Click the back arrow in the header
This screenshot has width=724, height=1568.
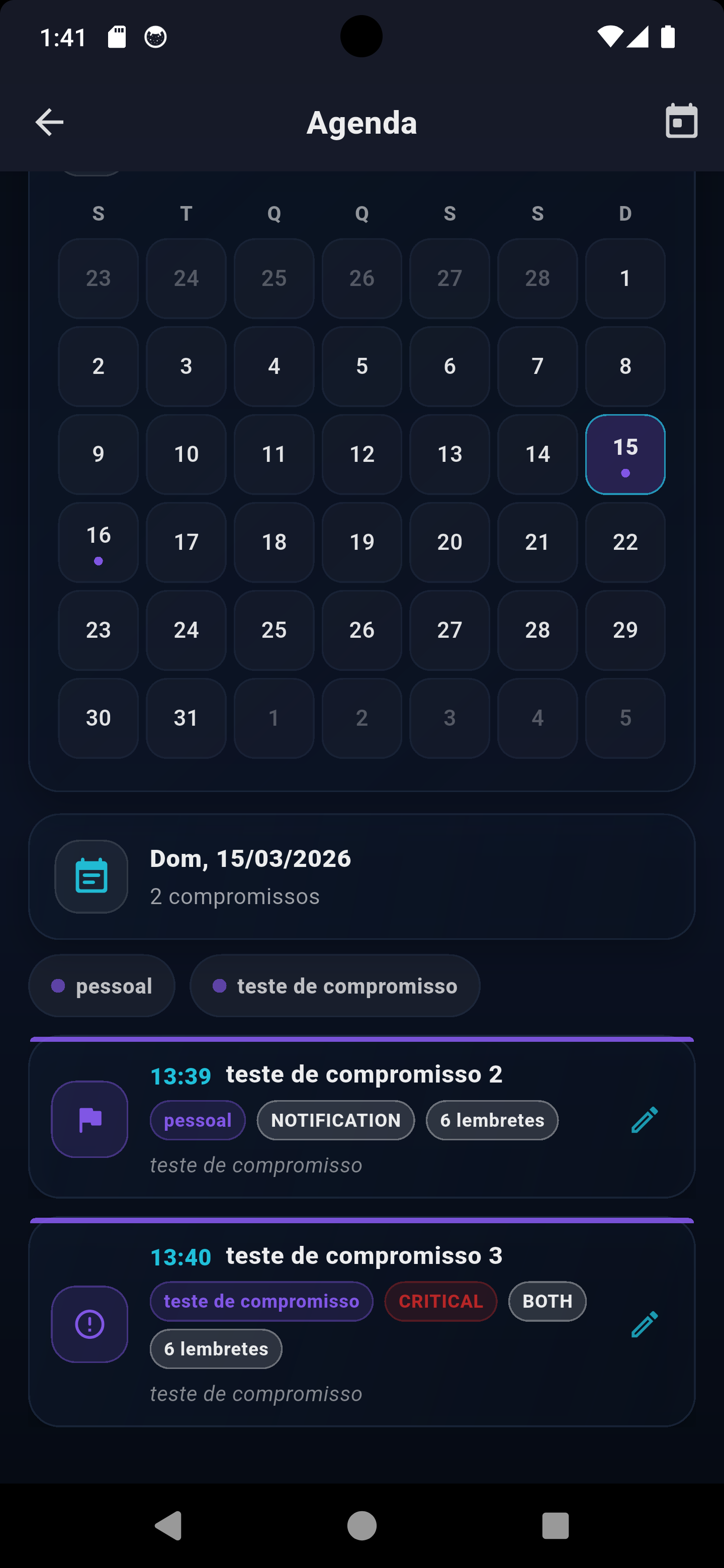49,121
